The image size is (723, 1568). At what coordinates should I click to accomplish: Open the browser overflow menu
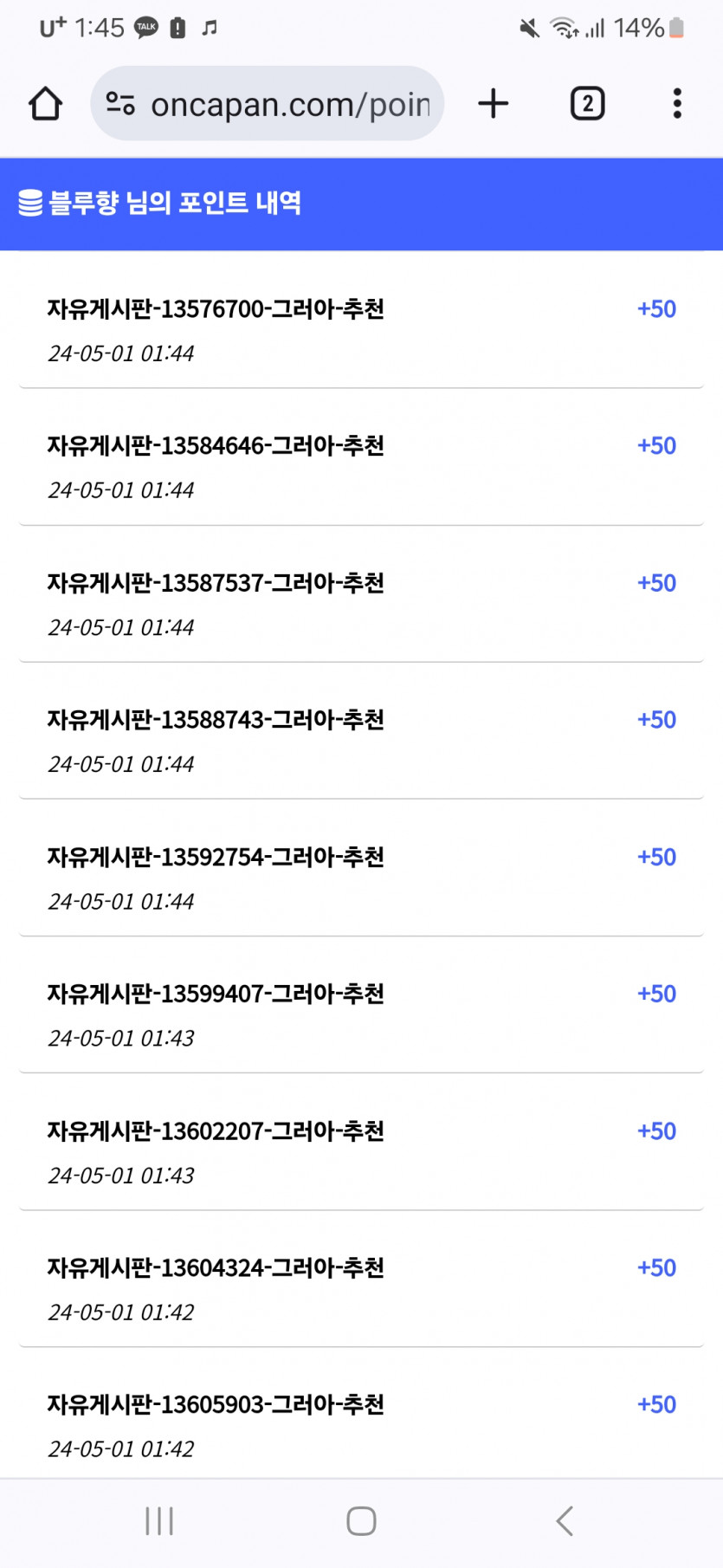(677, 104)
